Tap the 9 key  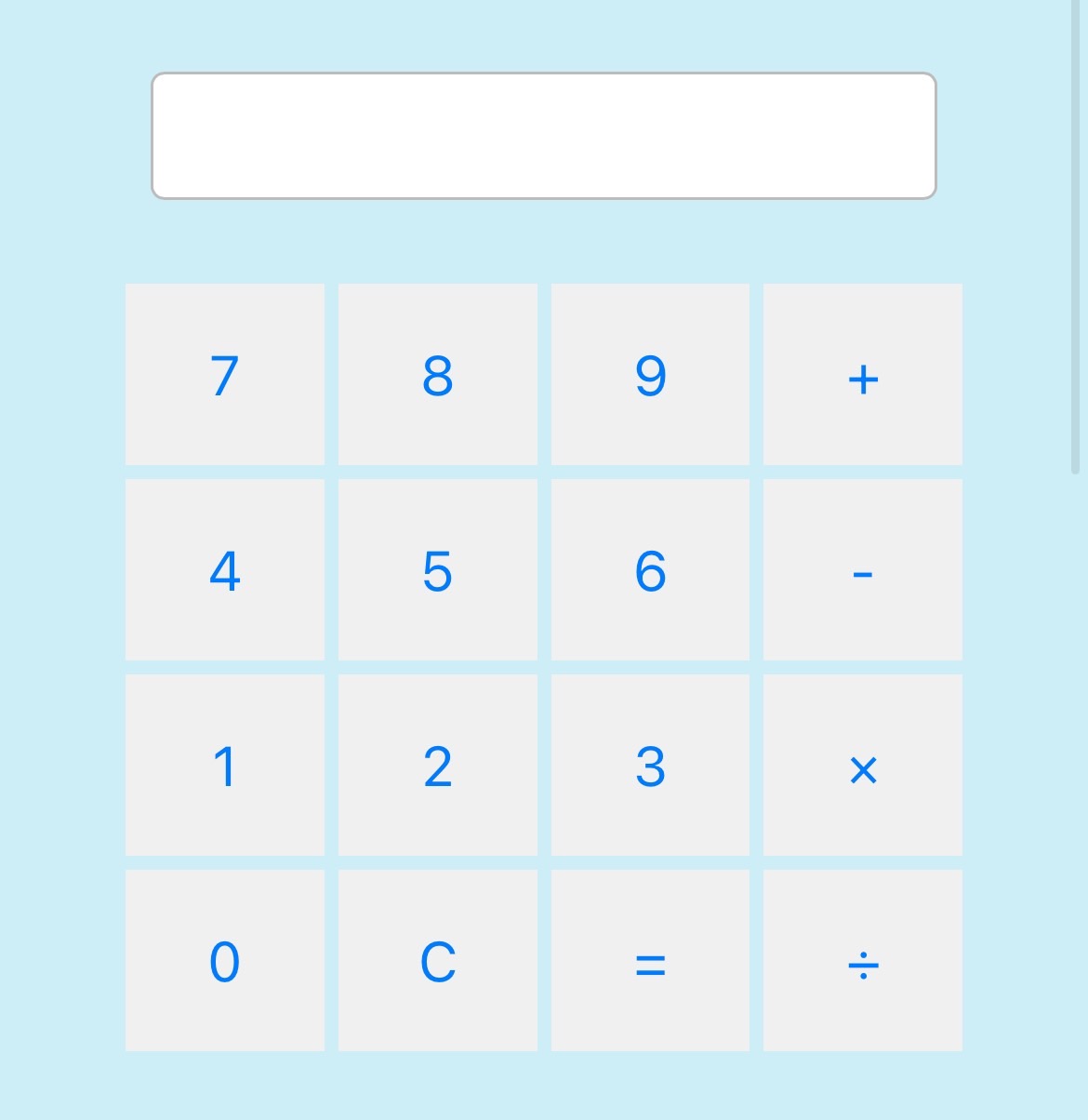[x=650, y=375]
